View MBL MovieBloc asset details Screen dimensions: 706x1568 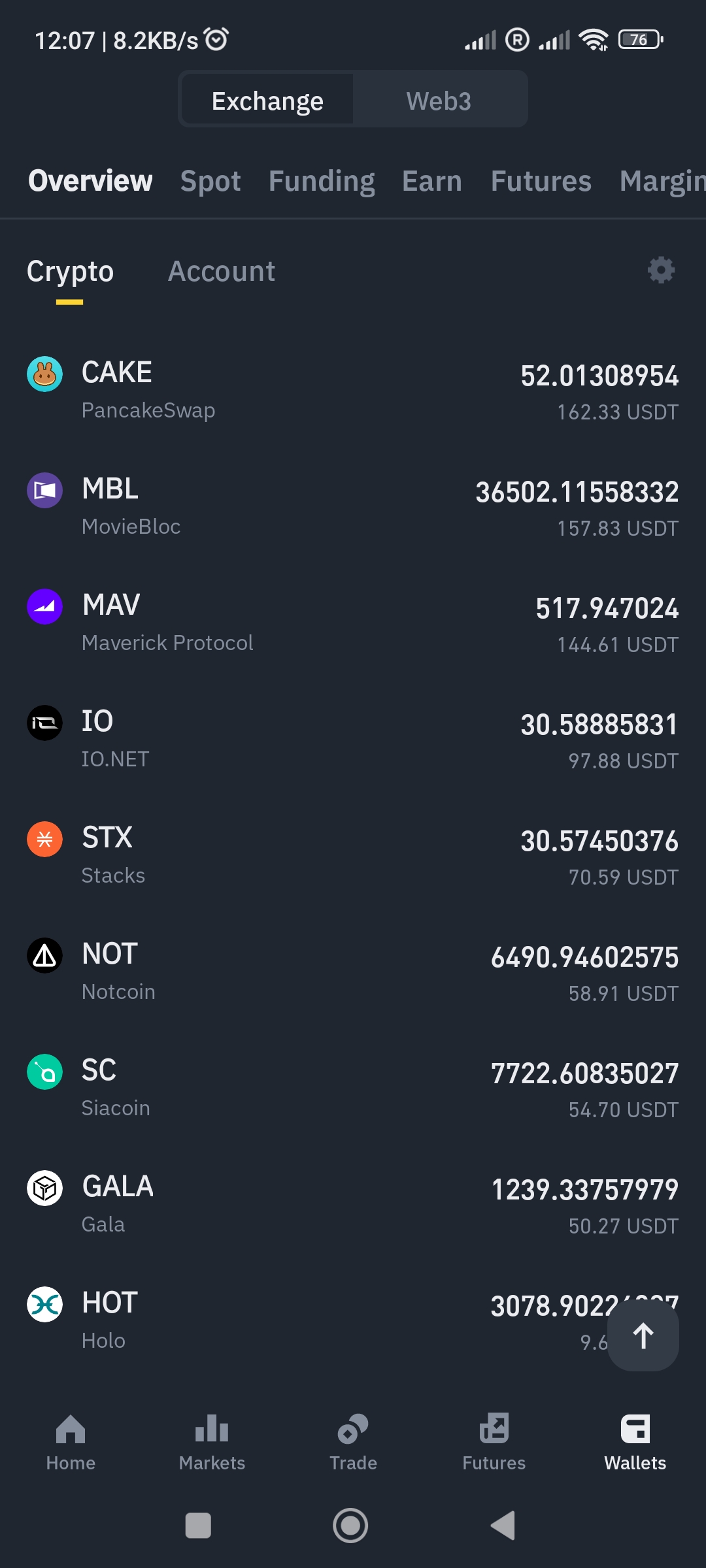click(x=353, y=507)
